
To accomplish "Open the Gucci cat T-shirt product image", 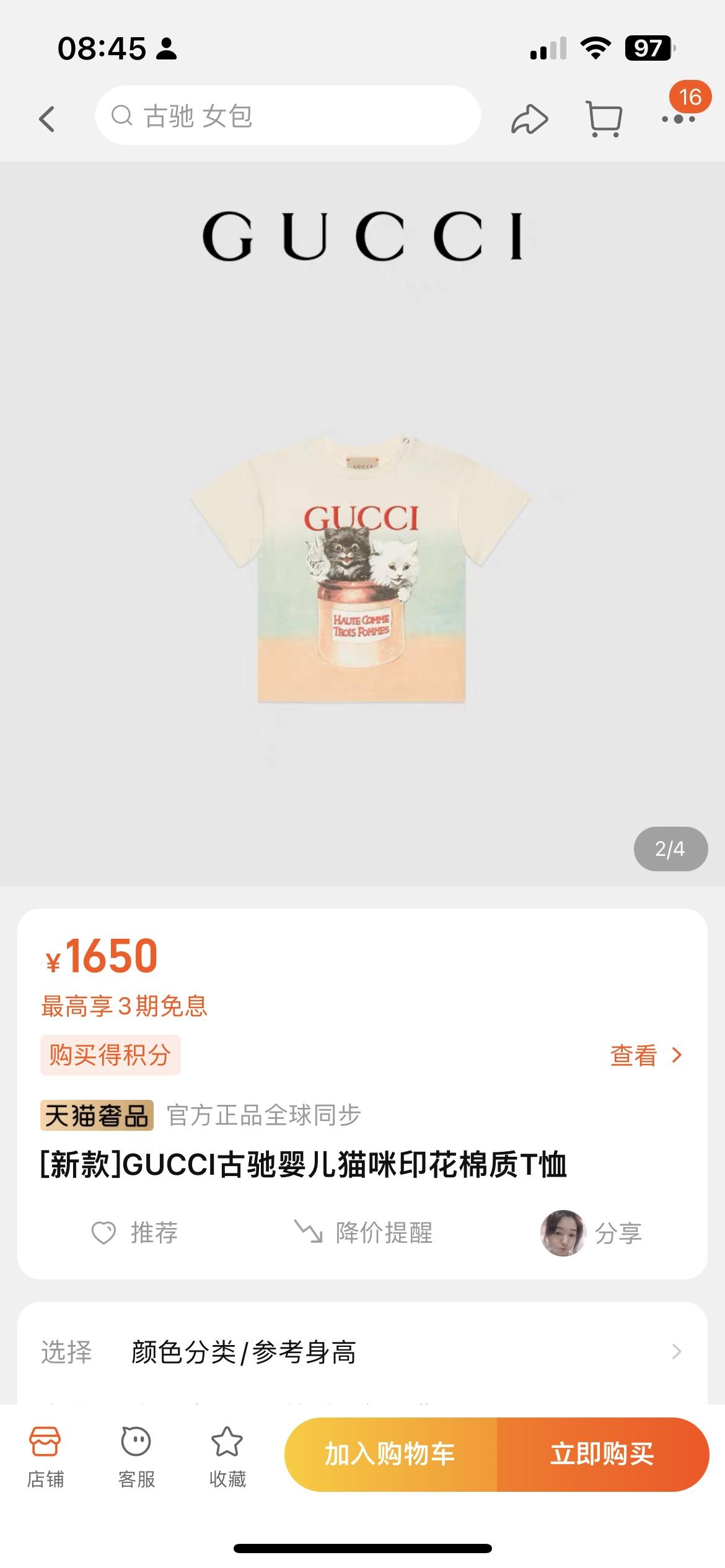I will 361,568.
